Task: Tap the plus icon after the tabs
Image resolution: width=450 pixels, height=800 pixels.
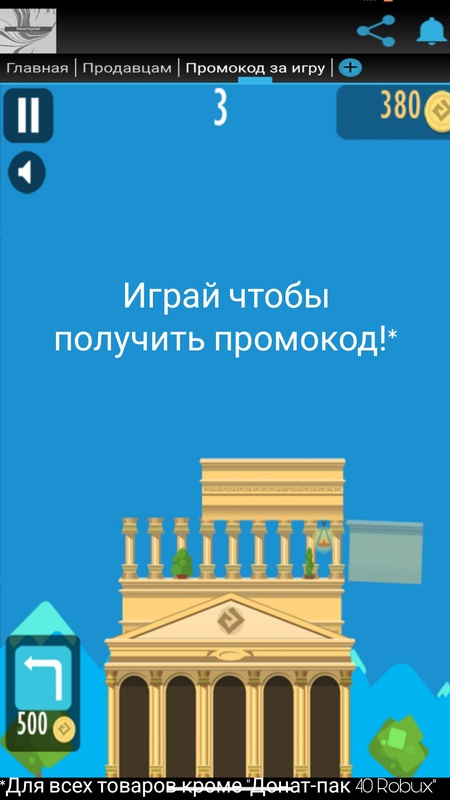Action: click(350, 68)
